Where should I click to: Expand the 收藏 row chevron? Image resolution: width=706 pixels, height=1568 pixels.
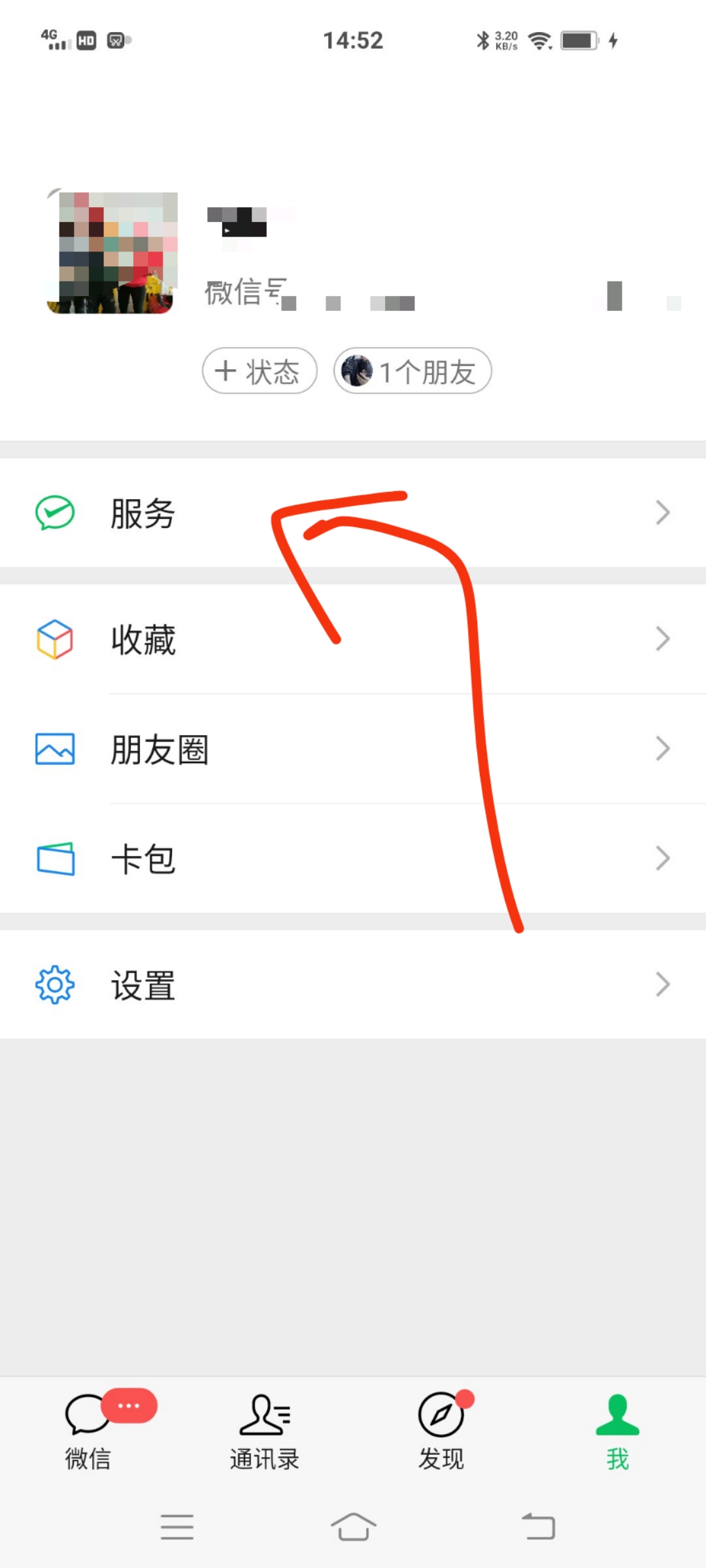click(662, 639)
